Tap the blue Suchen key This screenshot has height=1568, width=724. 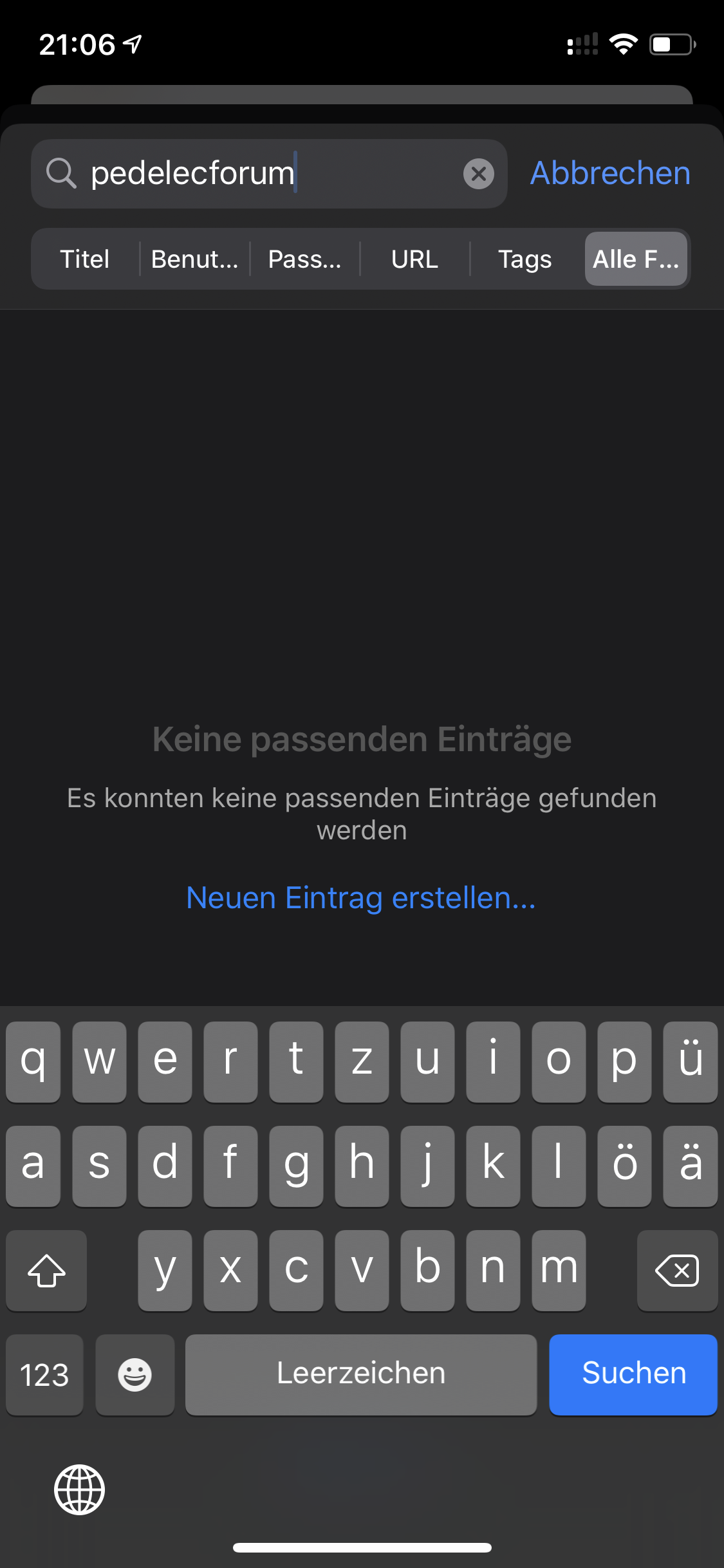(x=633, y=1374)
